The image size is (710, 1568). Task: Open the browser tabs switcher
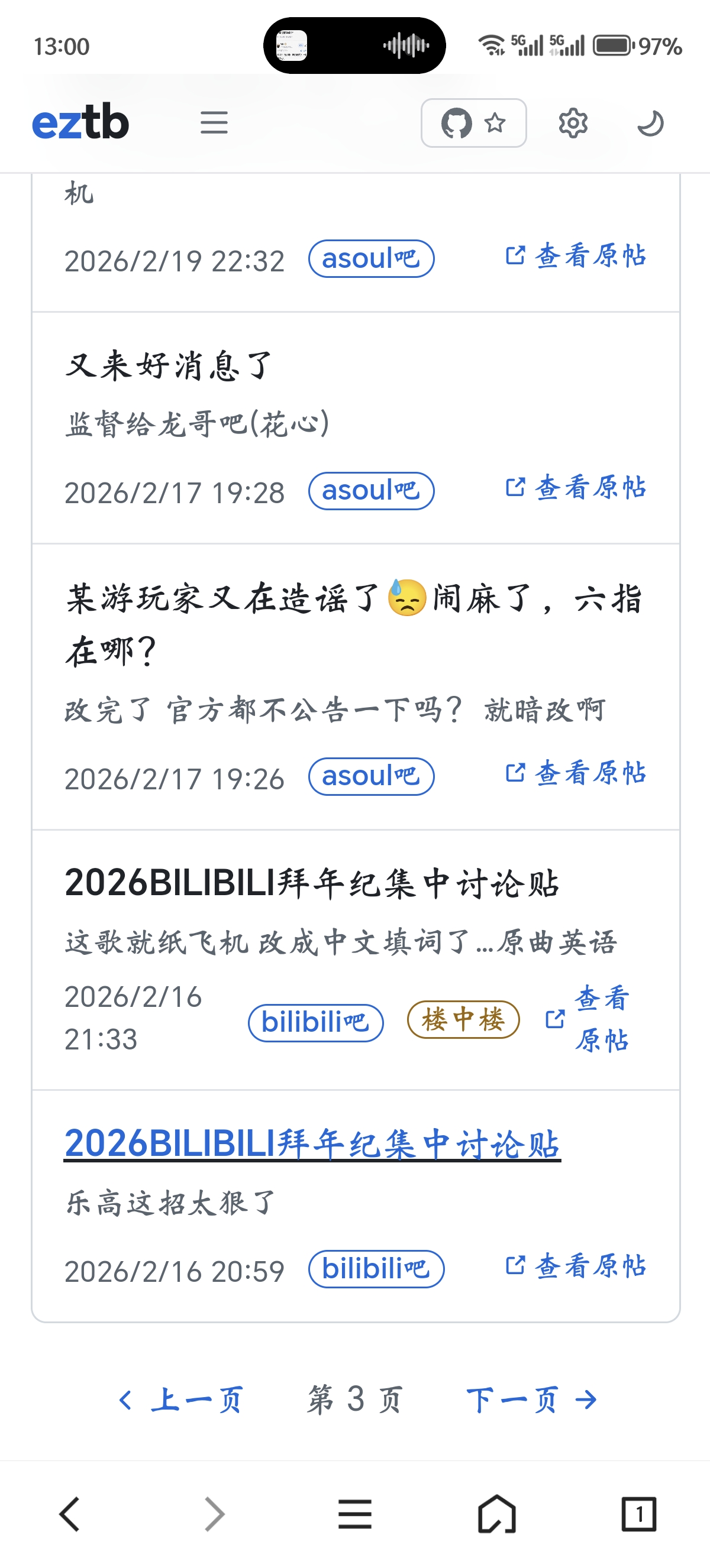point(638,1514)
